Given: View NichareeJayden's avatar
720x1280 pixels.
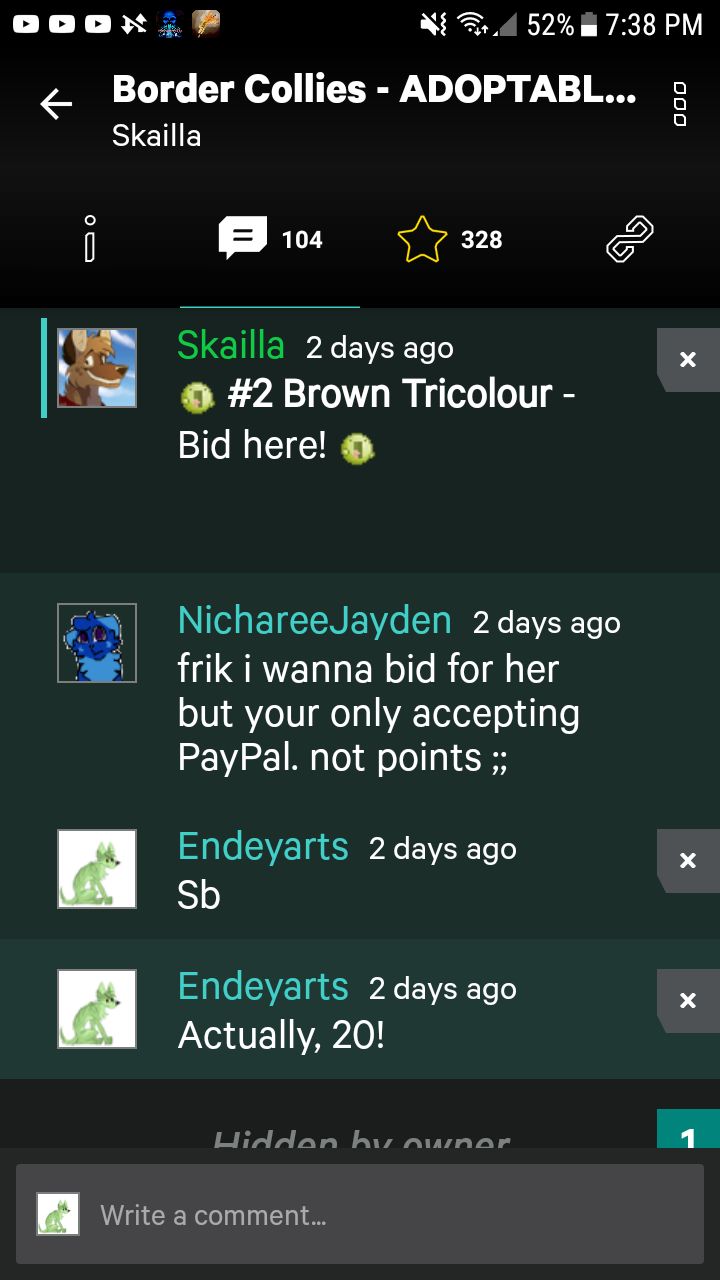Looking at the screenshot, I should pyautogui.click(x=97, y=643).
